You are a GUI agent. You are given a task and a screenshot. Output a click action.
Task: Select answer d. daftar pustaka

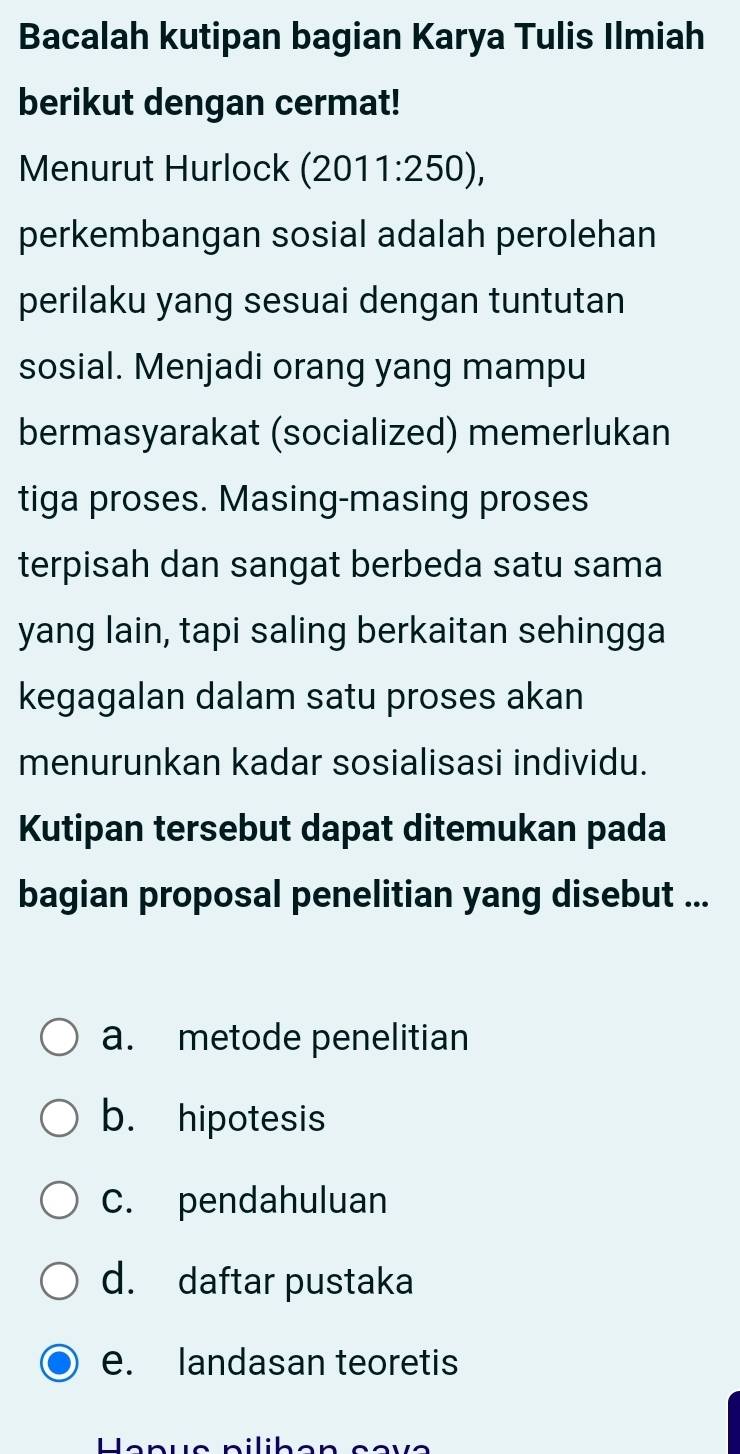click(60, 1281)
